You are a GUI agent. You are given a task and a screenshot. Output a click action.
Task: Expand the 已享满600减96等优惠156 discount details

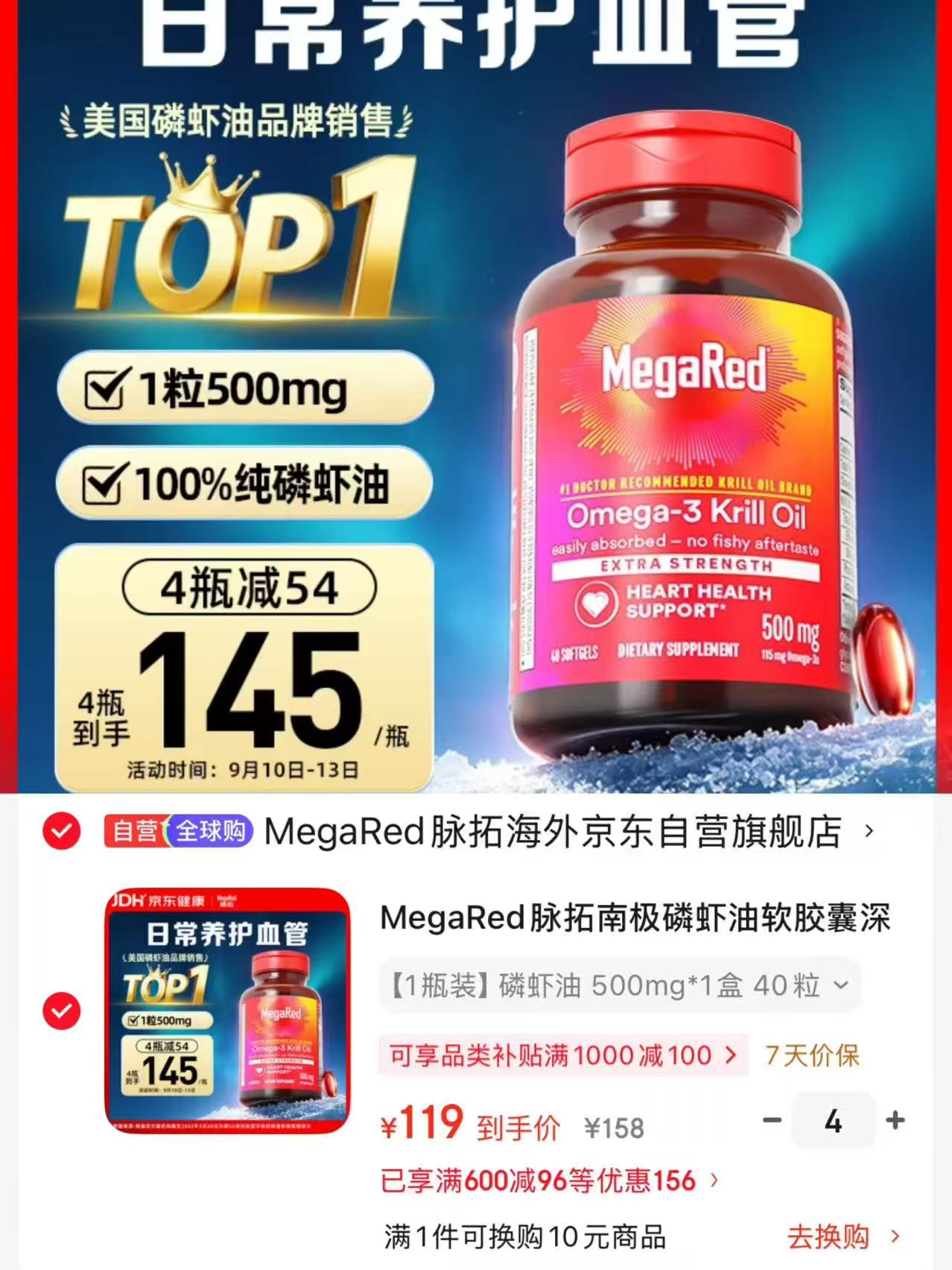click(x=550, y=1181)
